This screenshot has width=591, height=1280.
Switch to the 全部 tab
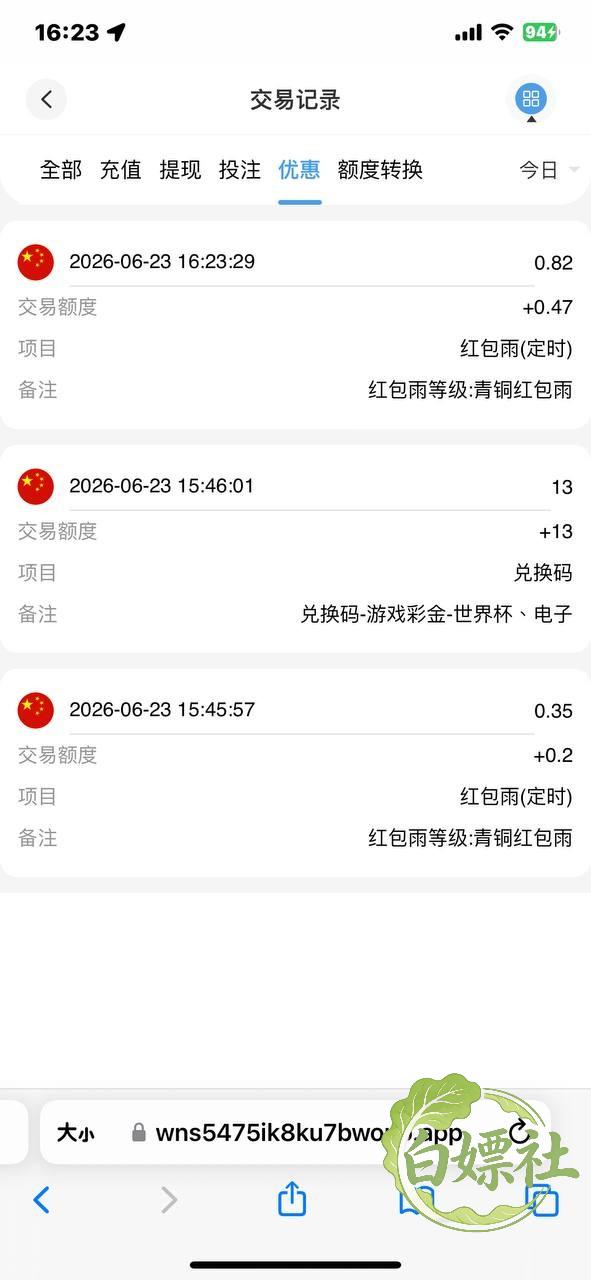tap(61, 170)
